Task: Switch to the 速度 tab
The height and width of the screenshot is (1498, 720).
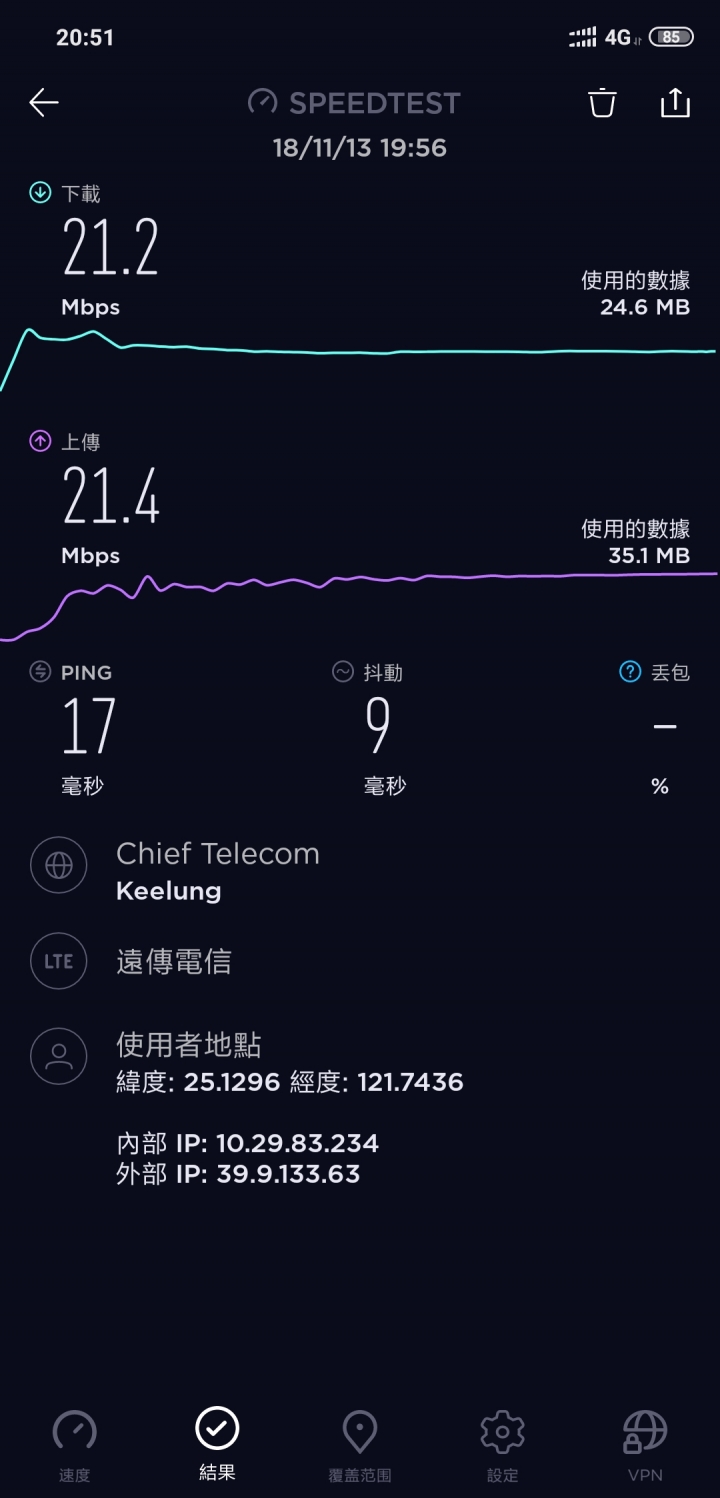Action: [x=74, y=1445]
